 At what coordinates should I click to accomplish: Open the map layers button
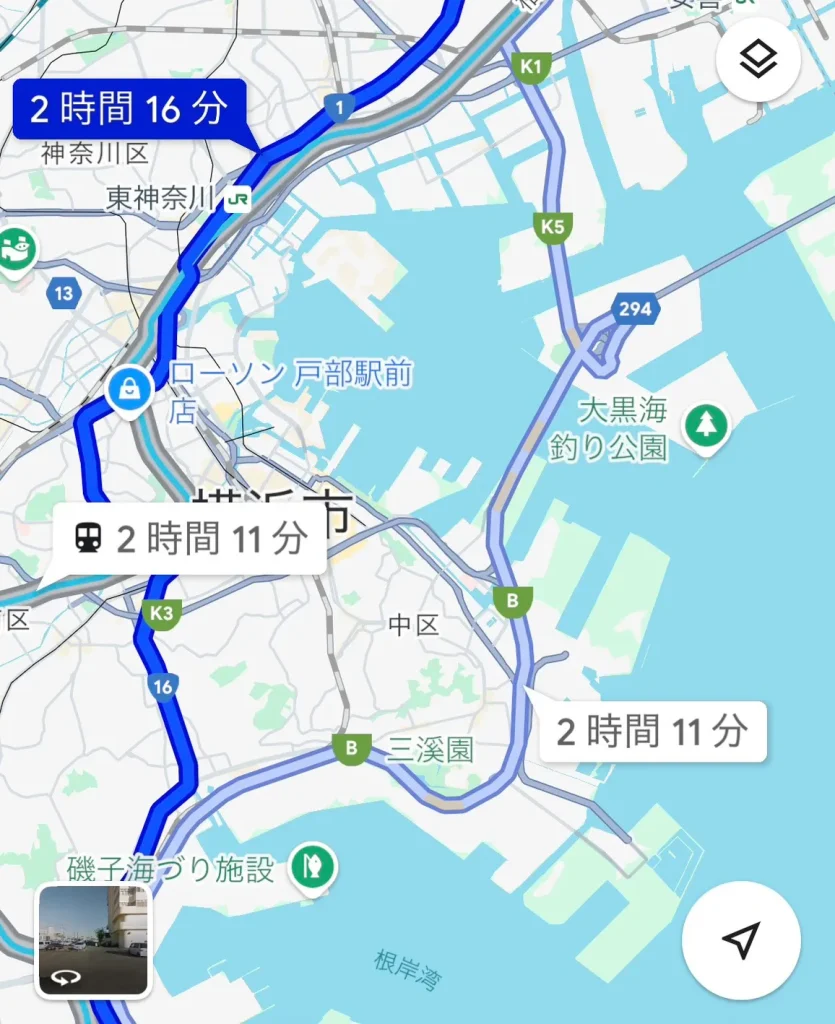coord(758,60)
